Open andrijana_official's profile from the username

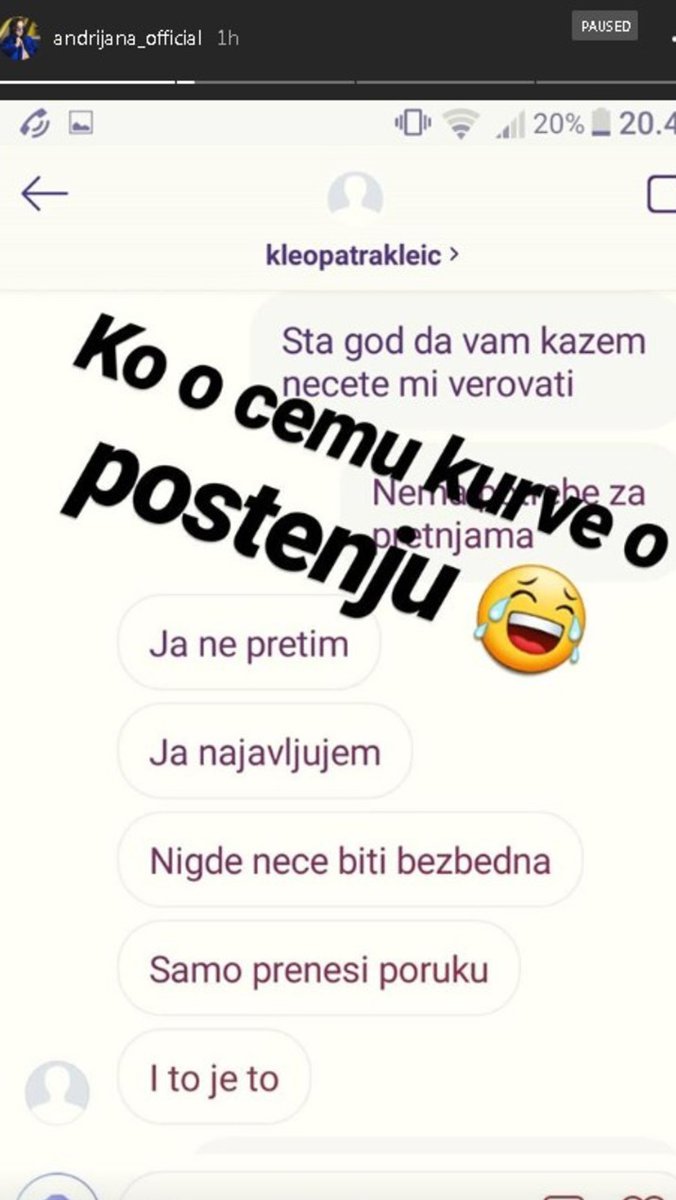click(x=127, y=39)
